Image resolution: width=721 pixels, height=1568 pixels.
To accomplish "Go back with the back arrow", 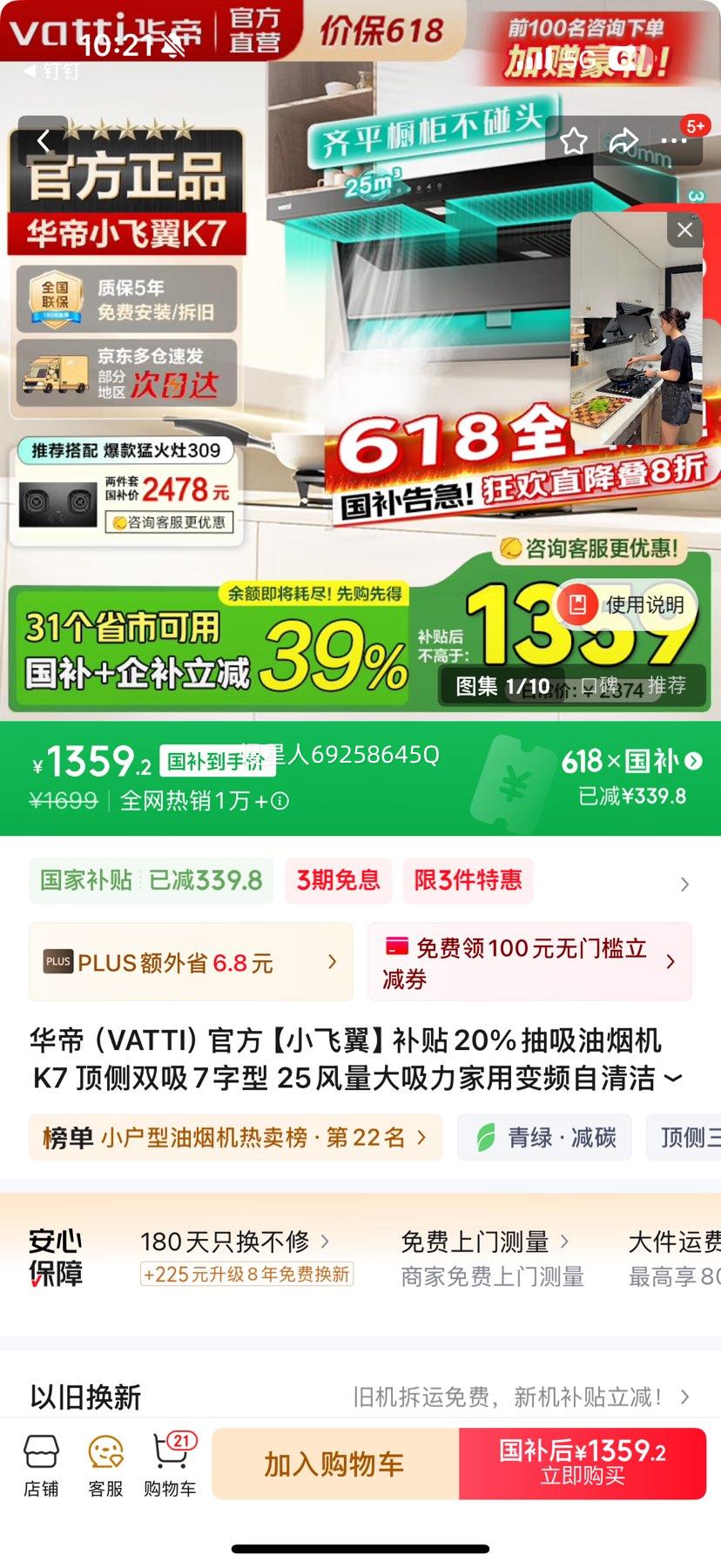I will coord(44,141).
